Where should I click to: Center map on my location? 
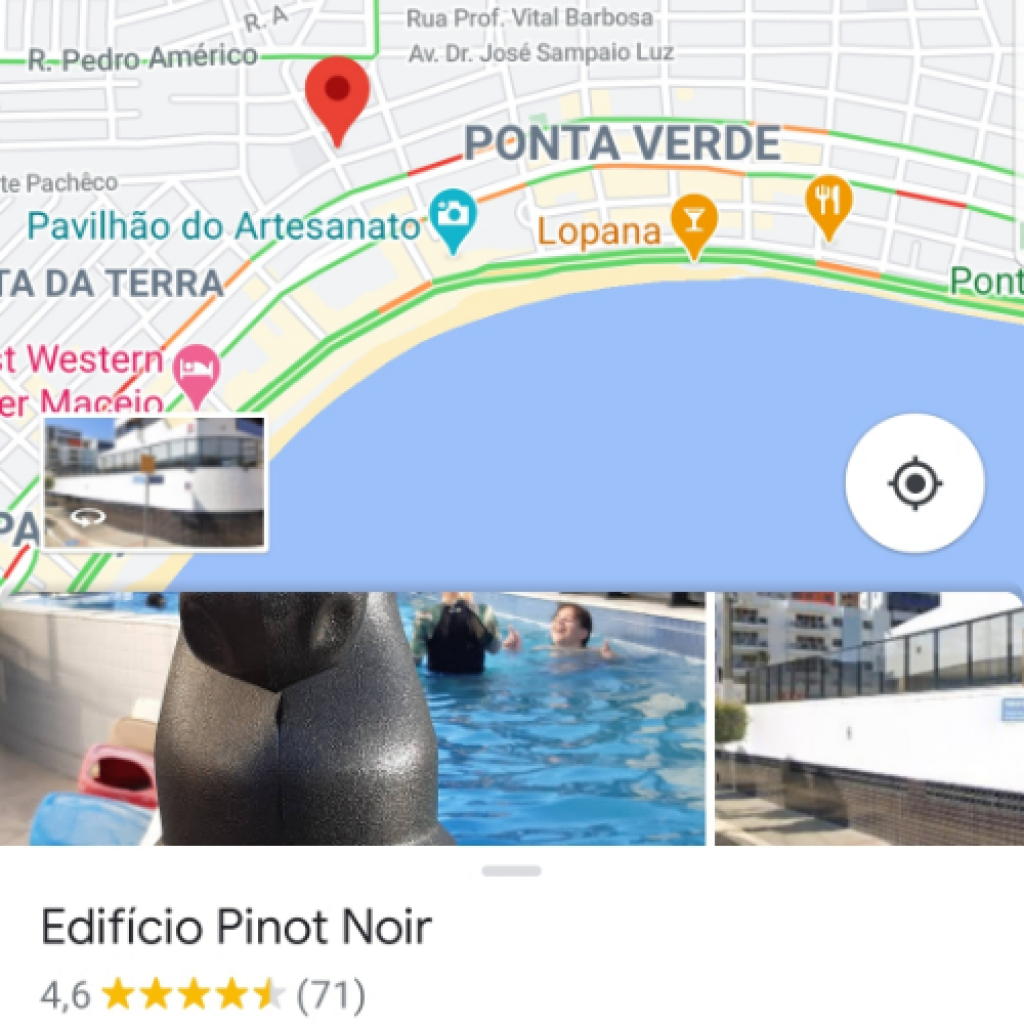click(x=914, y=483)
